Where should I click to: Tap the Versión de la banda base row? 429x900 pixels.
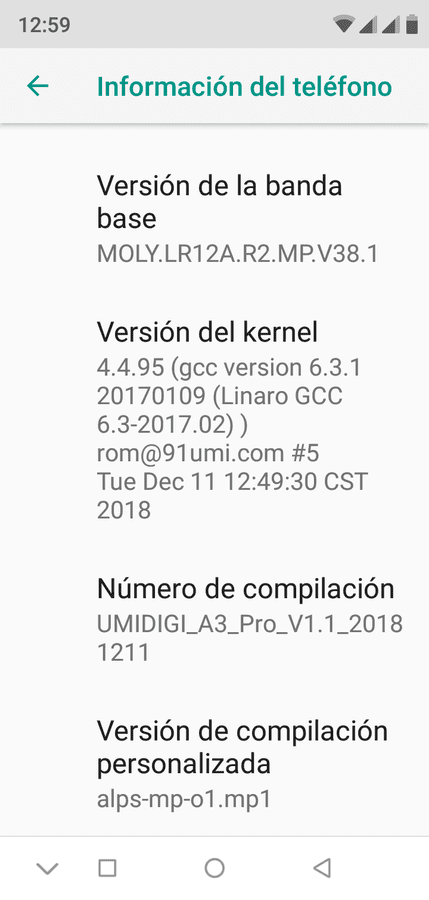tap(214, 219)
